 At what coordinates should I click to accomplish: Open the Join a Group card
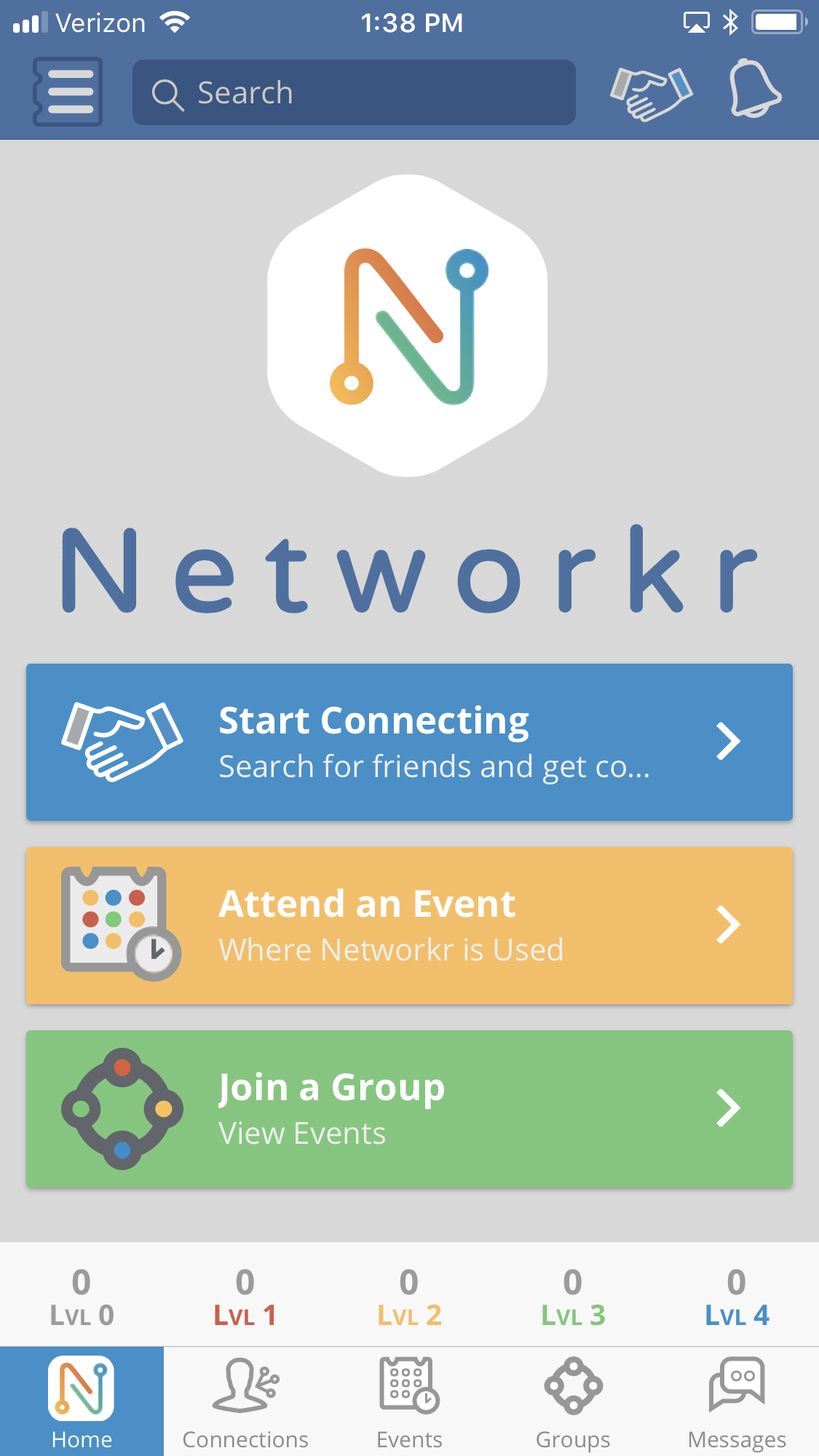pyautogui.click(x=409, y=1109)
